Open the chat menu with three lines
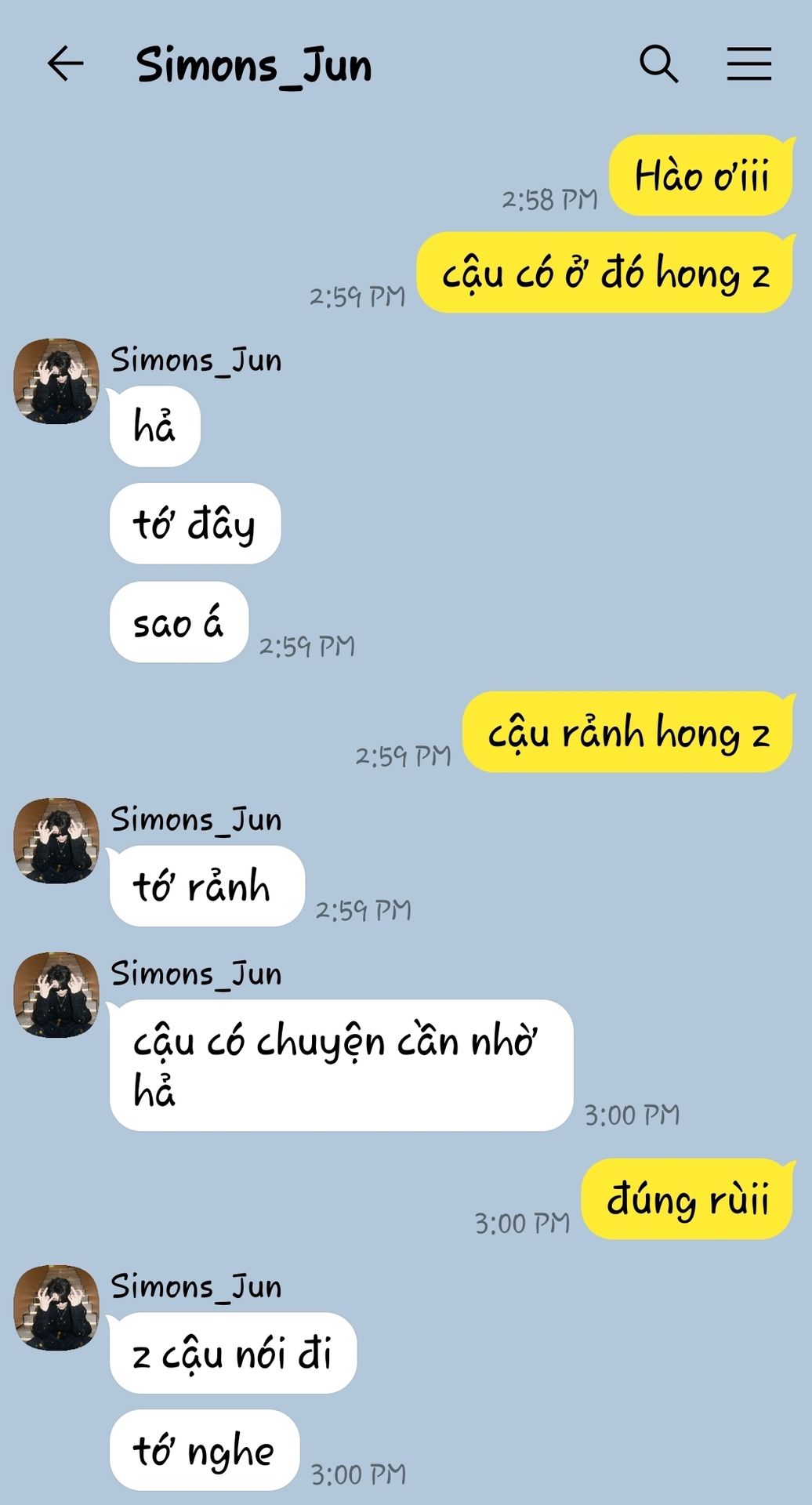The height and width of the screenshot is (1505, 812). (749, 63)
